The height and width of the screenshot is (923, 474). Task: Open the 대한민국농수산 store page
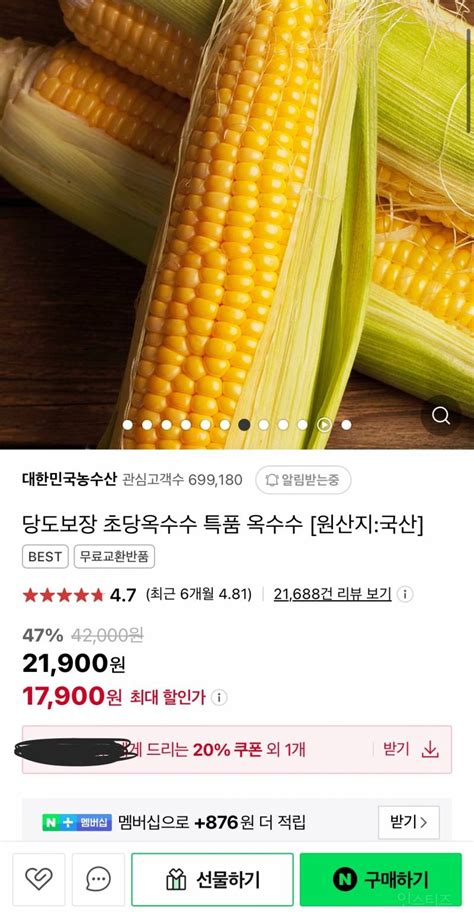[69, 479]
